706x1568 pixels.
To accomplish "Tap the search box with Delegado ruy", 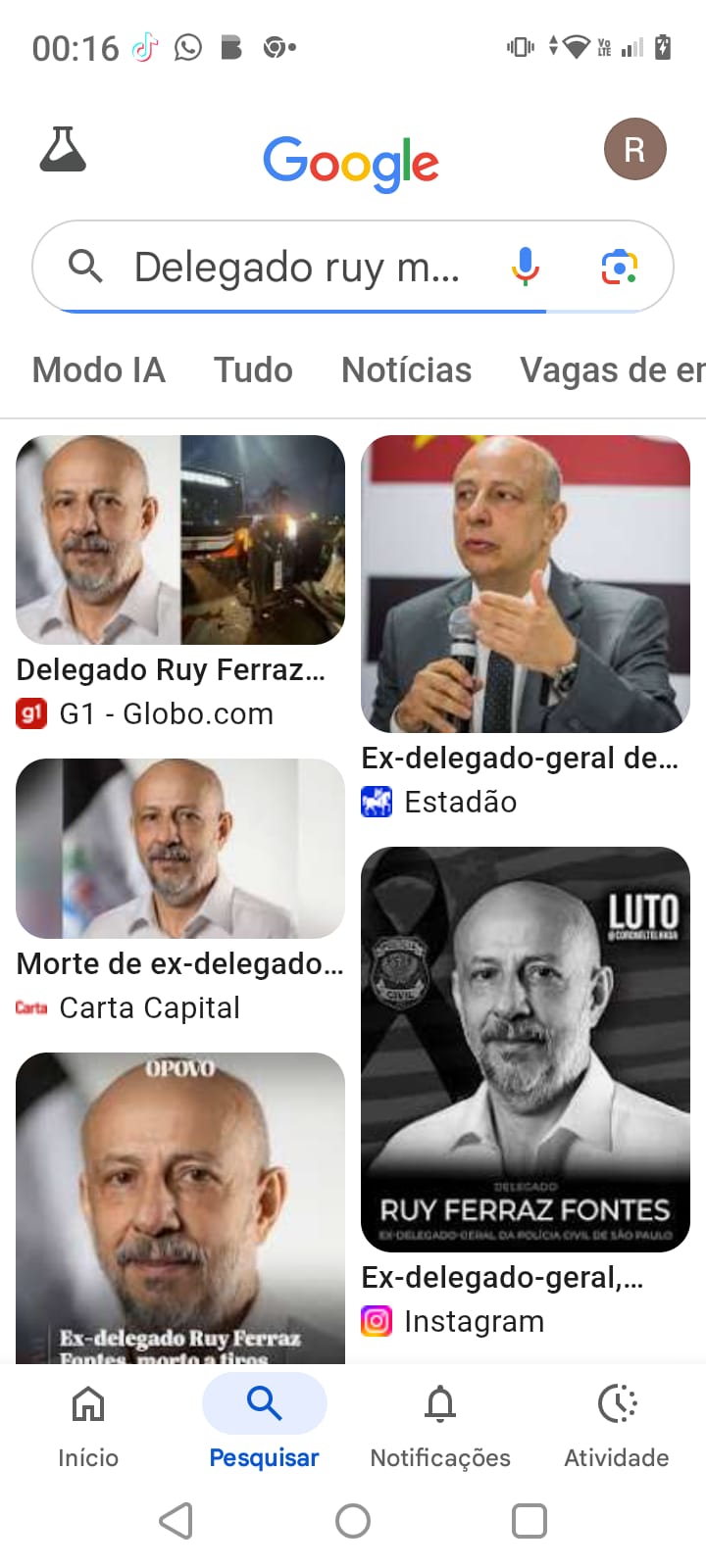I will pyautogui.click(x=294, y=267).
